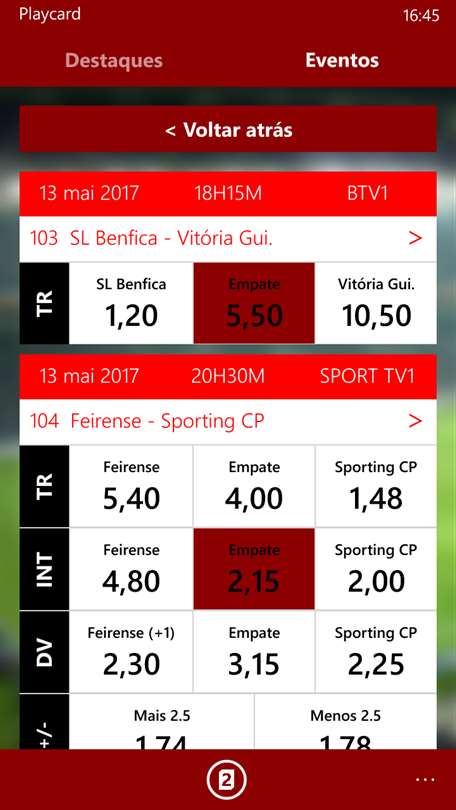Viewport: 456px width, 810px height.
Task: Pick Sporting CP TR odd 1,48
Action: click(x=376, y=486)
